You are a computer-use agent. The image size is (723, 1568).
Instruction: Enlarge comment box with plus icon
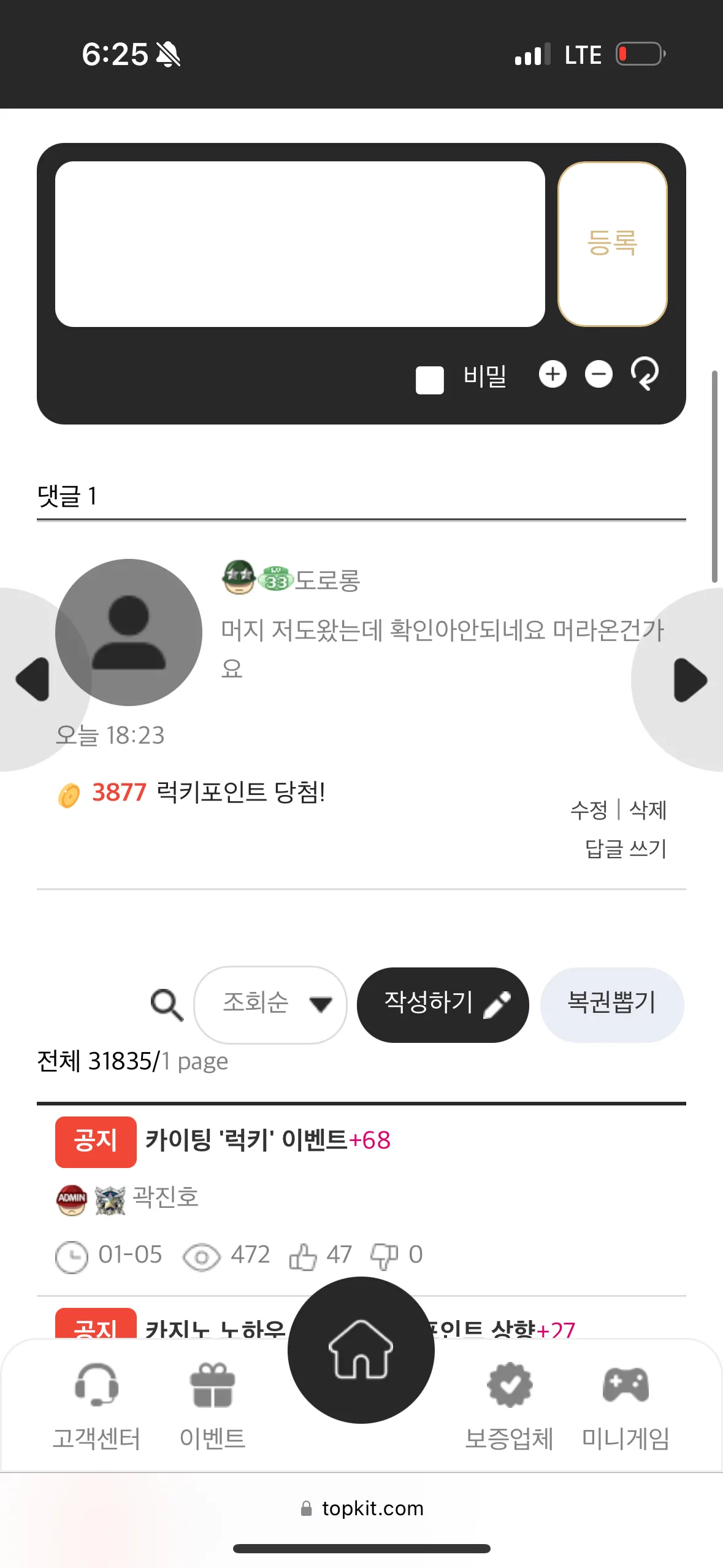553,374
